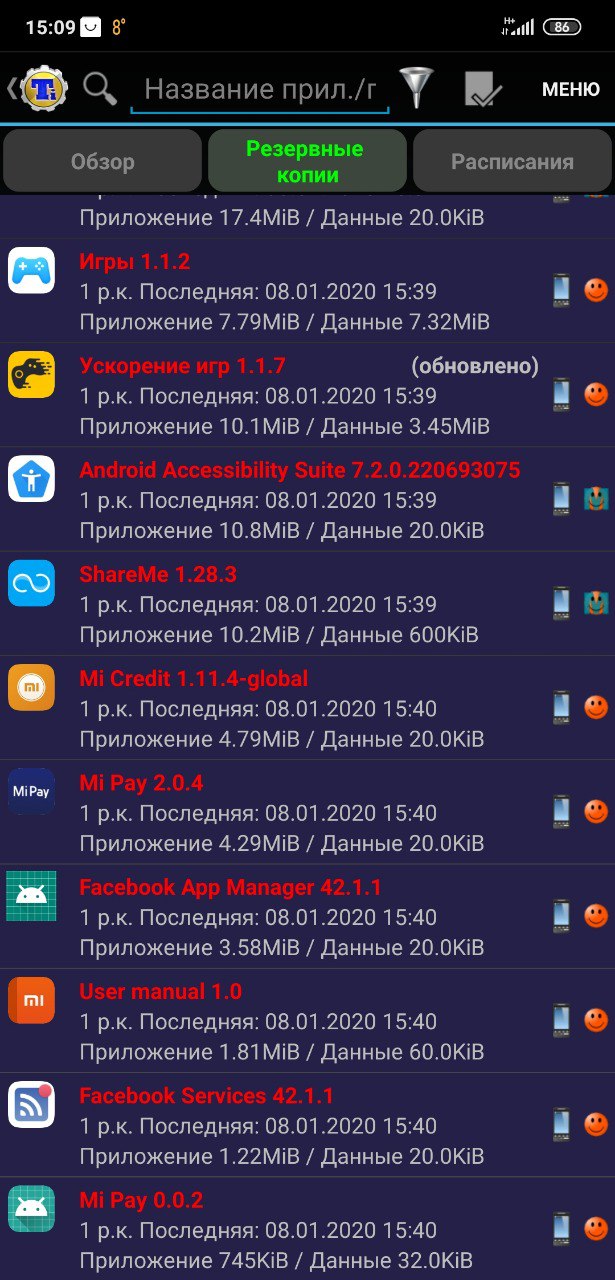Open Facebook Services 42.1.1 entry
This screenshot has height=1280, width=615.
(x=307, y=1125)
